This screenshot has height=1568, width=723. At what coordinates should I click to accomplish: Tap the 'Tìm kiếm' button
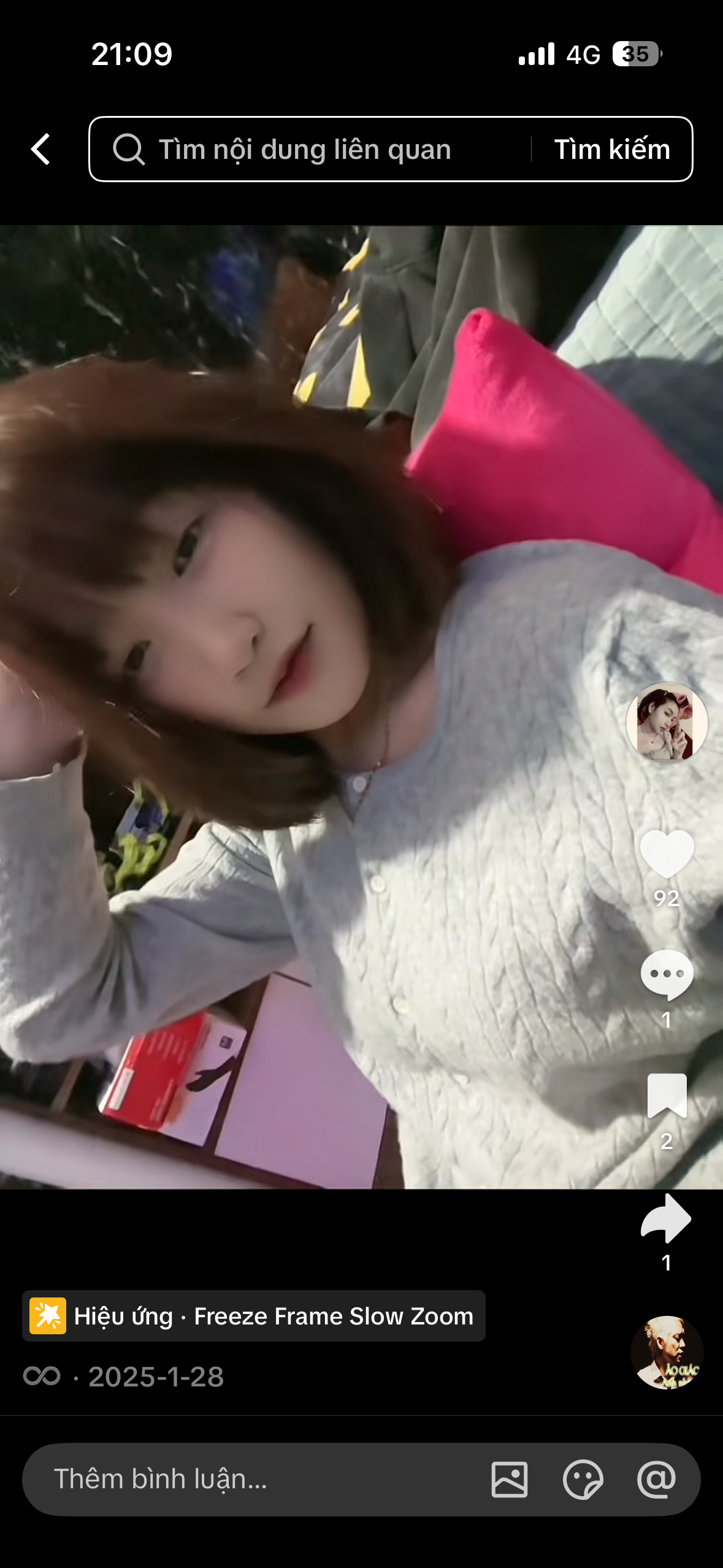click(611, 149)
